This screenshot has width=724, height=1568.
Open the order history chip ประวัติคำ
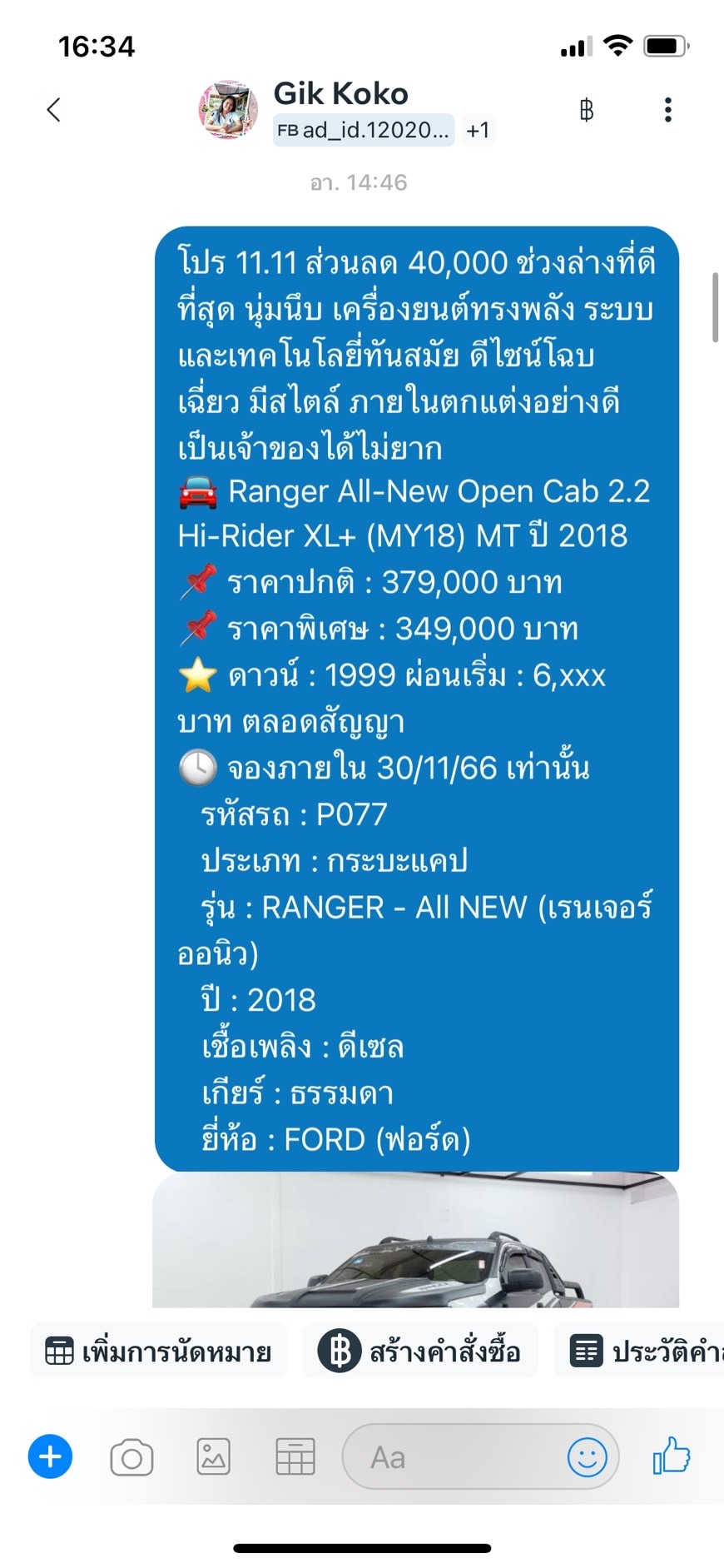point(639,1351)
